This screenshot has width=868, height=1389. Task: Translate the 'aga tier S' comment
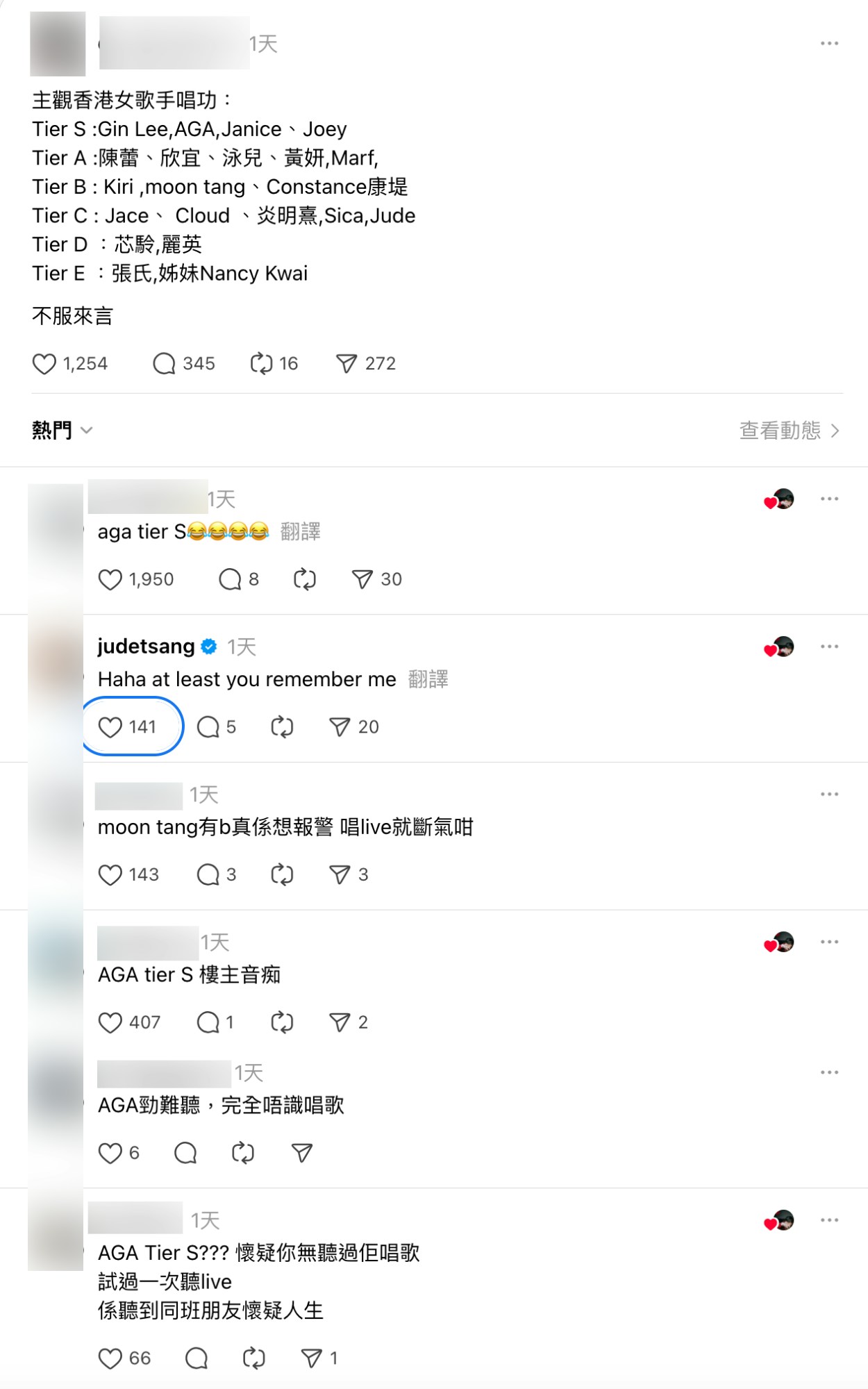click(x=300, y=532)
